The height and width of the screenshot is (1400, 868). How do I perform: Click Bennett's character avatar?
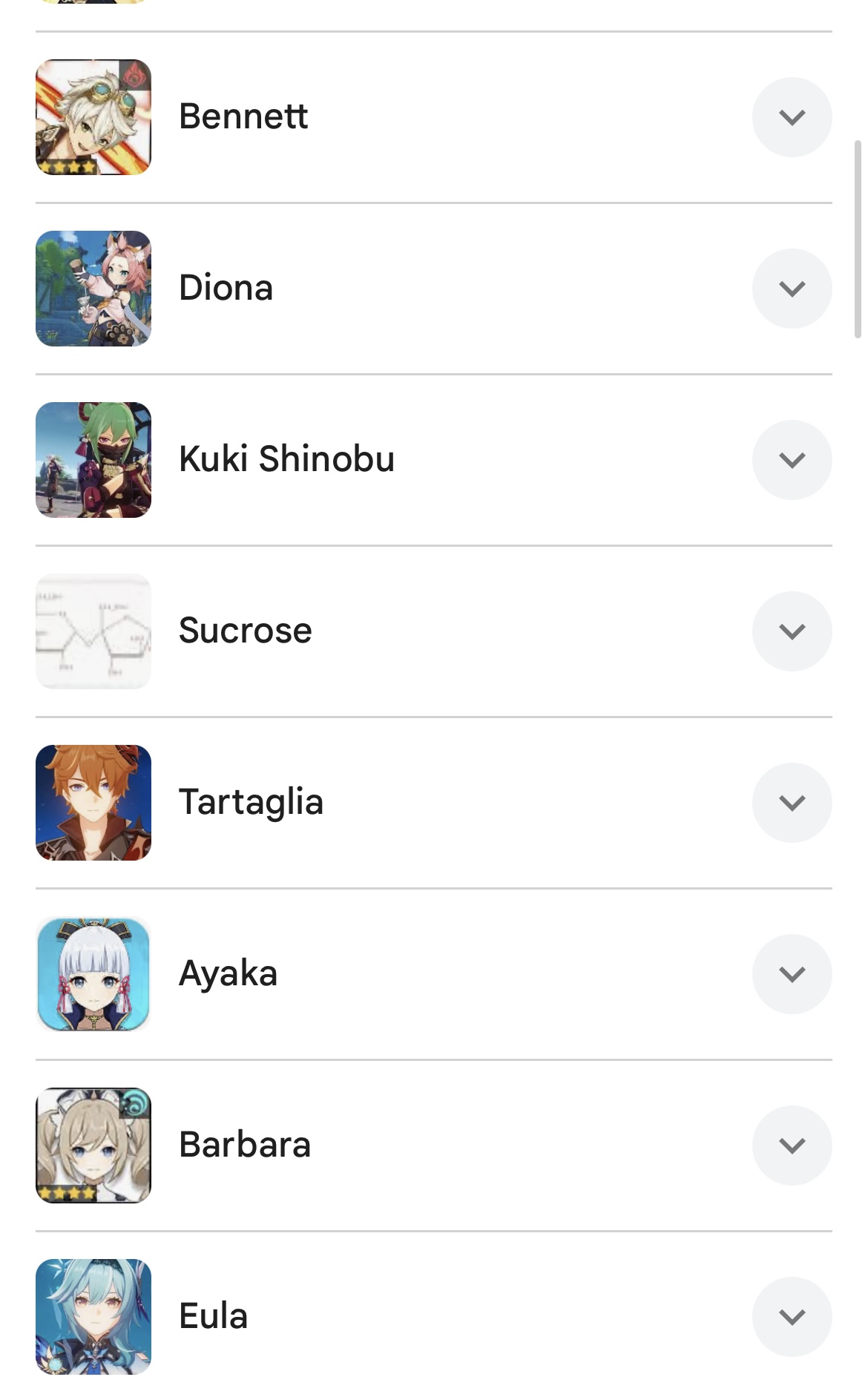point(93,117)
